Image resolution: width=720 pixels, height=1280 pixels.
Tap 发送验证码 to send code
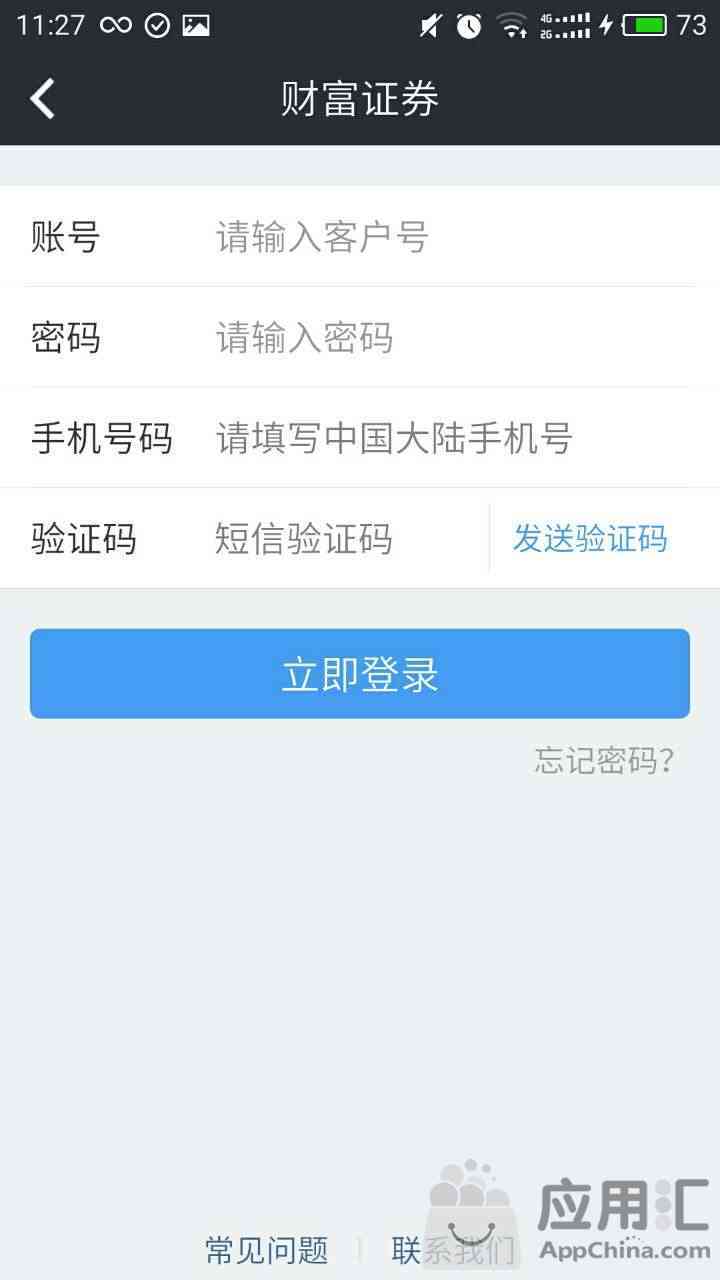590,539
